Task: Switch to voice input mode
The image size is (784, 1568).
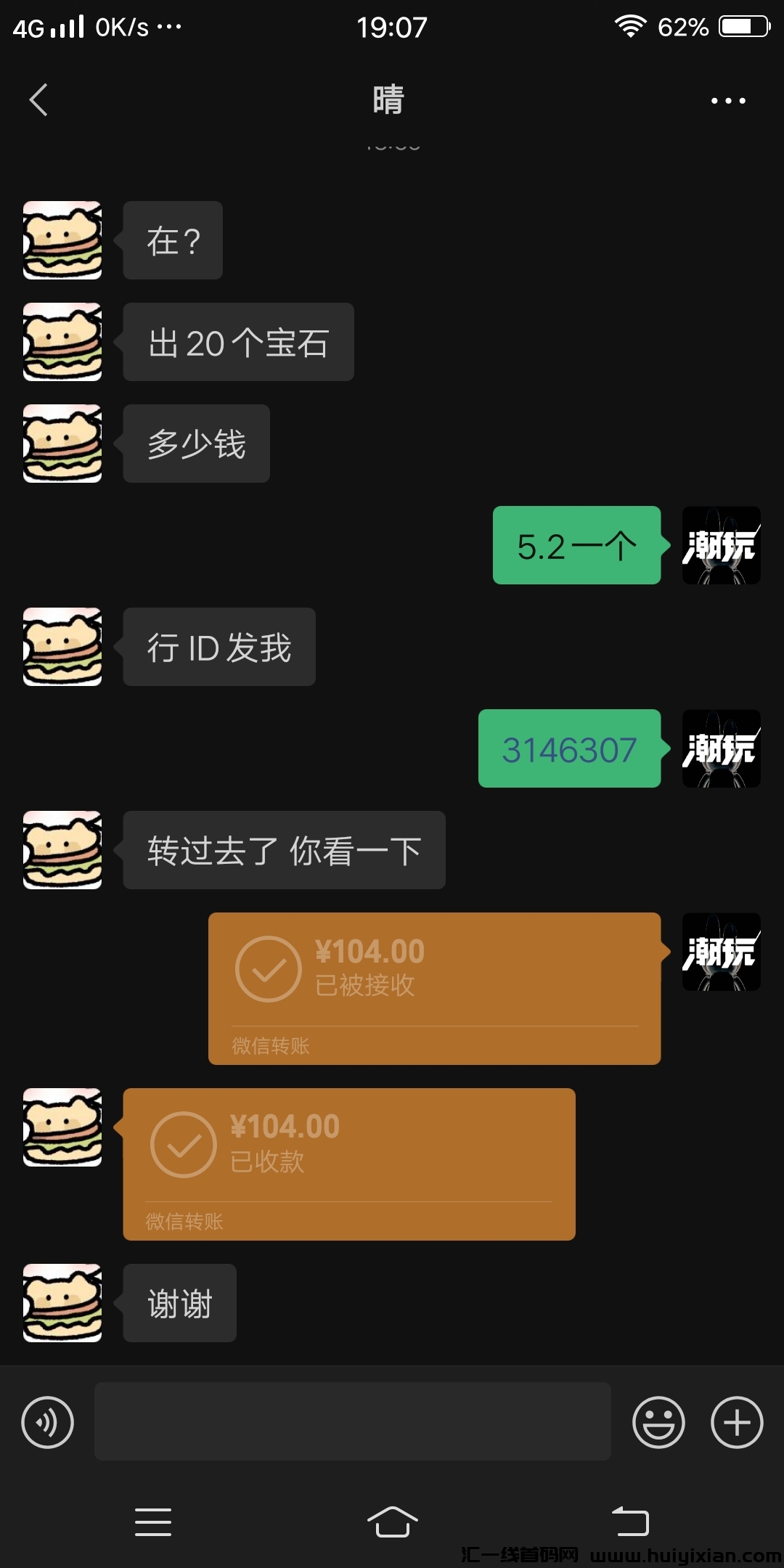Action: click(x=46, y=1421)
